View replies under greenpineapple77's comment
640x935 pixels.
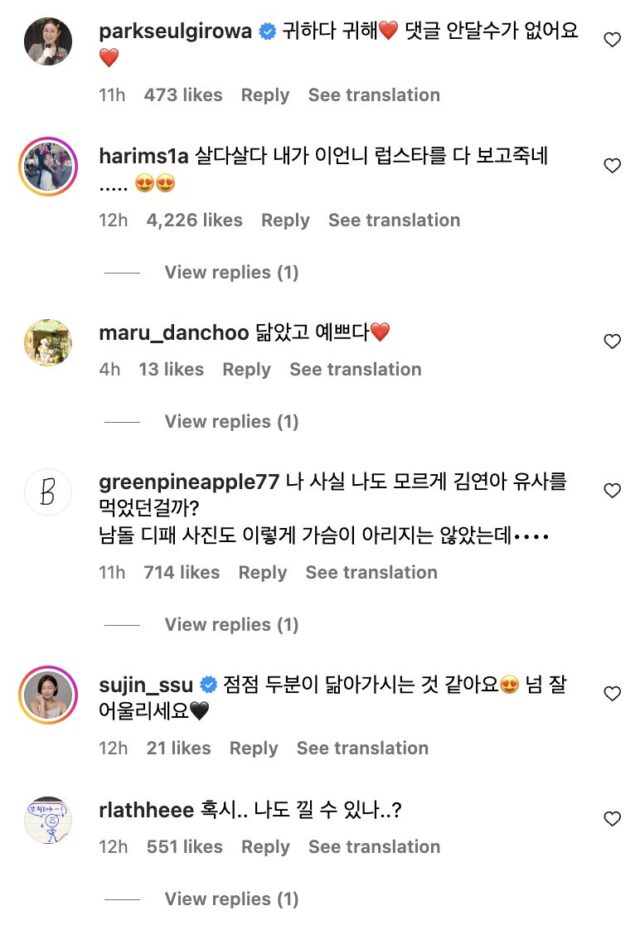(231, 624)
